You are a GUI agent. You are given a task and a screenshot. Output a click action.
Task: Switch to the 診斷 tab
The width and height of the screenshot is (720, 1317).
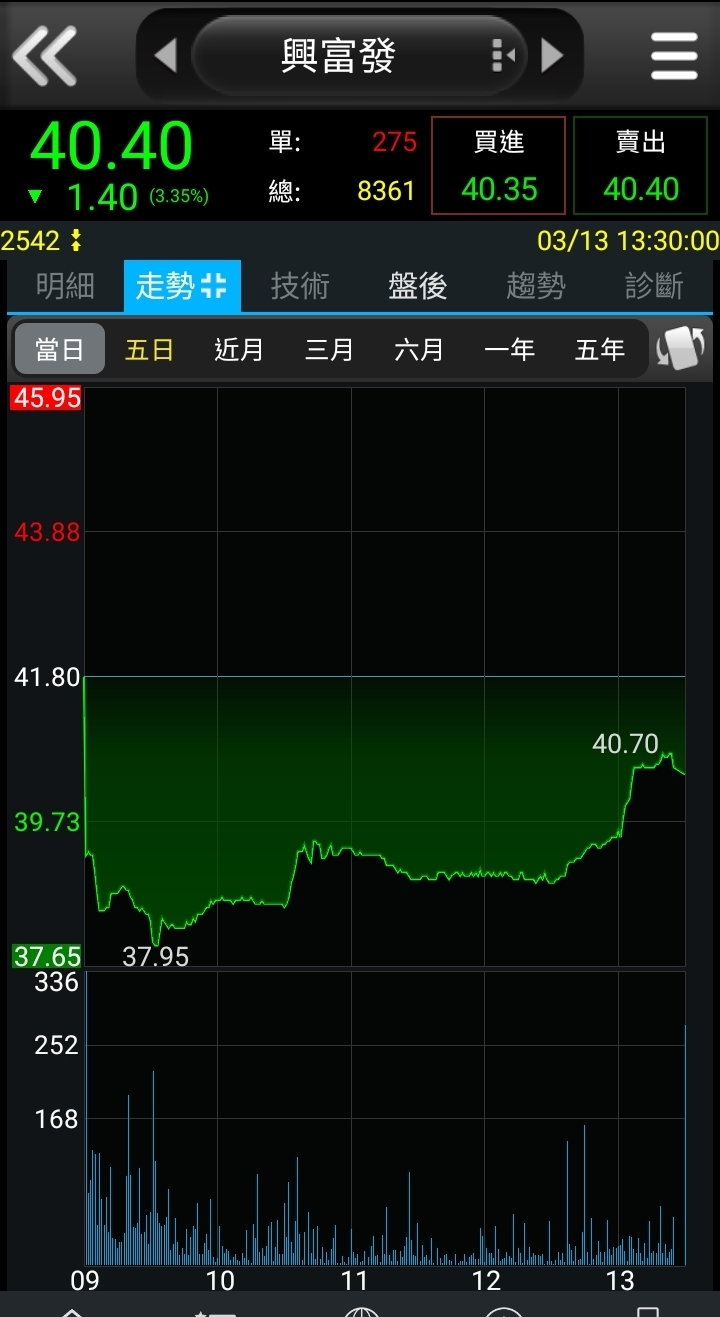pos(654,287)
